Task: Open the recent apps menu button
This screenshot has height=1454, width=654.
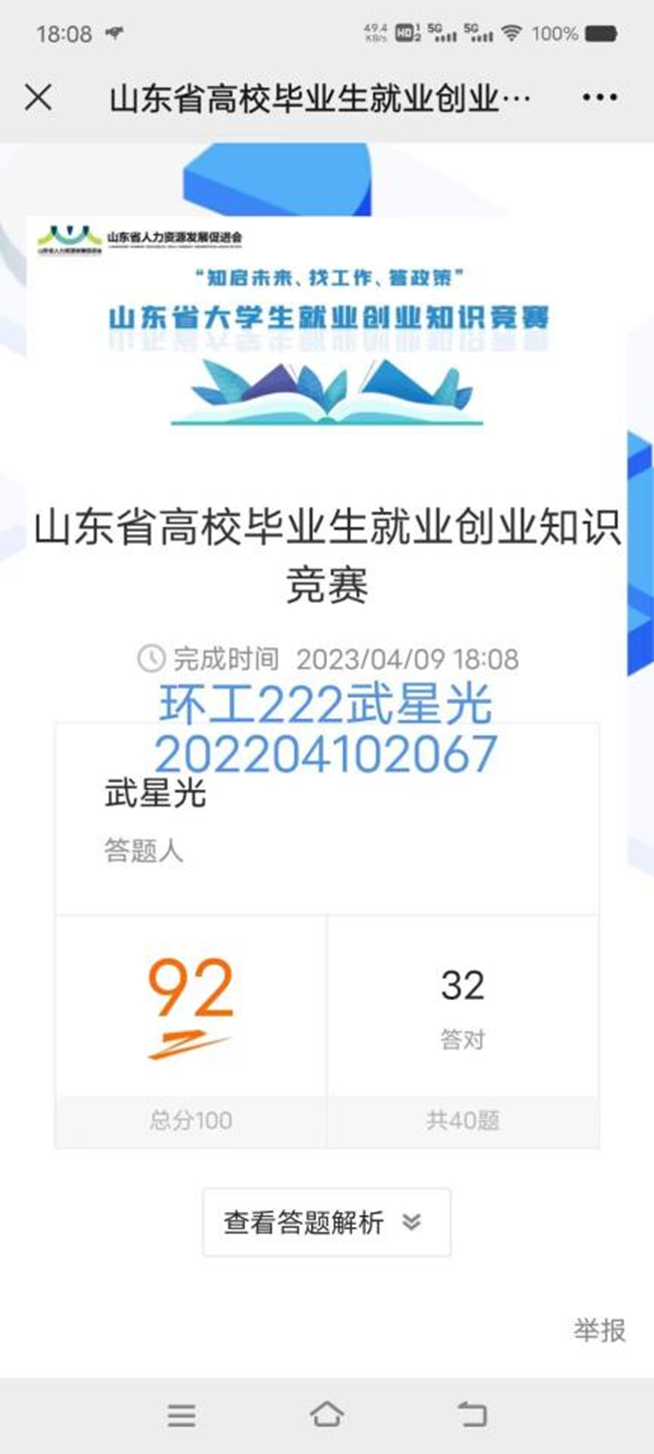Action: coord(181,1414)
